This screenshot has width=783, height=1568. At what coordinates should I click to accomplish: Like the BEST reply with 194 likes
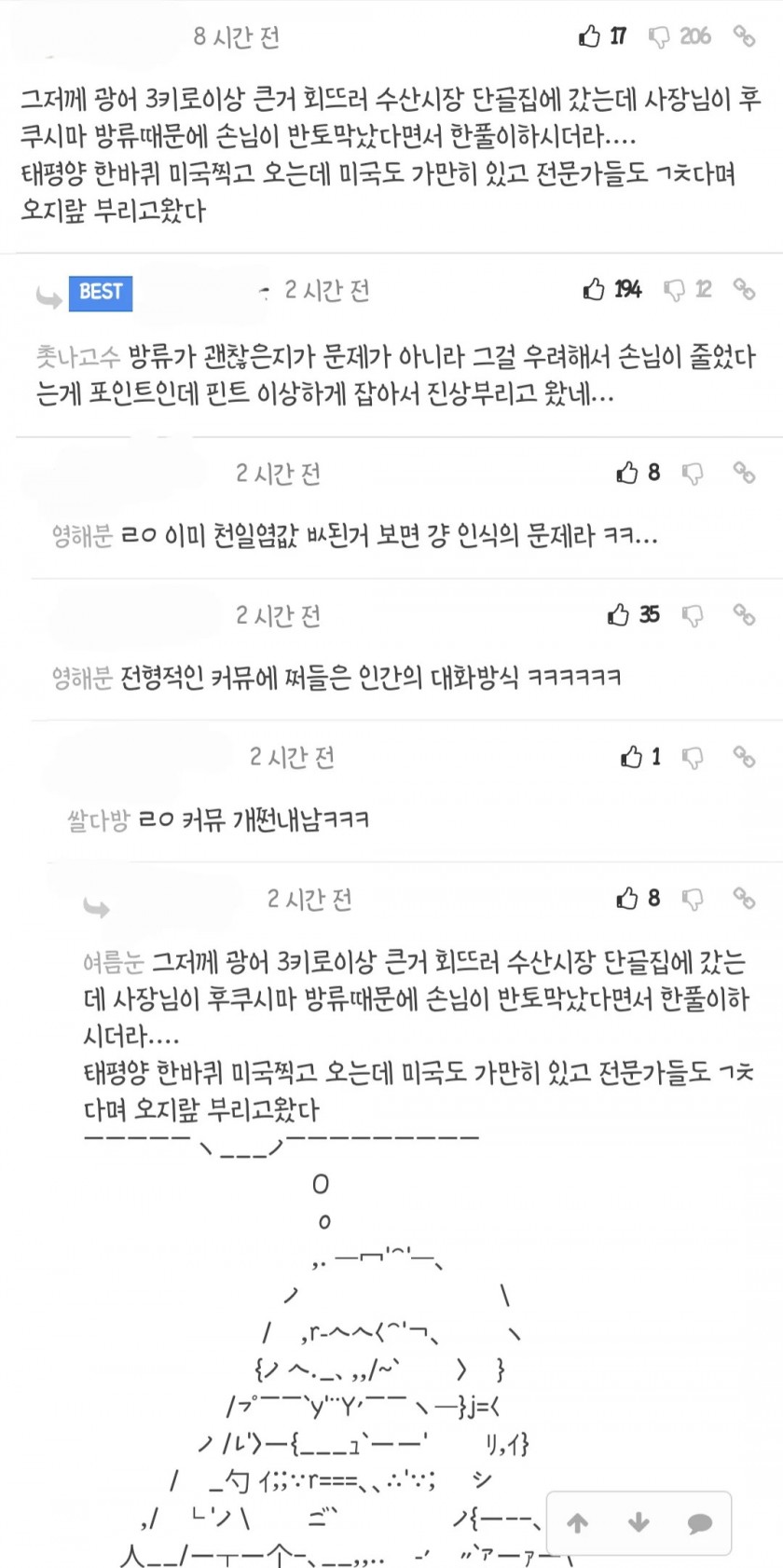[594, 289]
